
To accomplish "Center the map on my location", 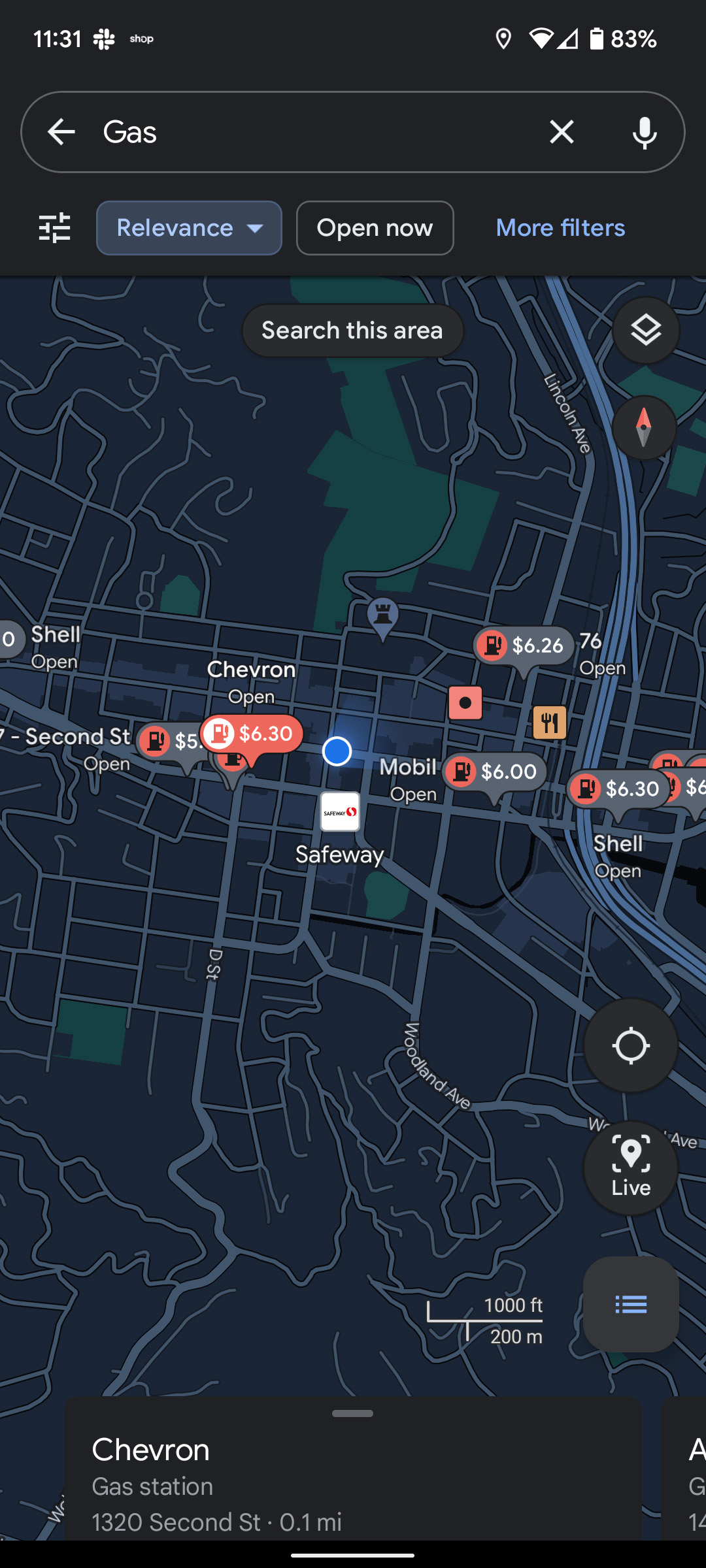I will (x=630, y=1045).
